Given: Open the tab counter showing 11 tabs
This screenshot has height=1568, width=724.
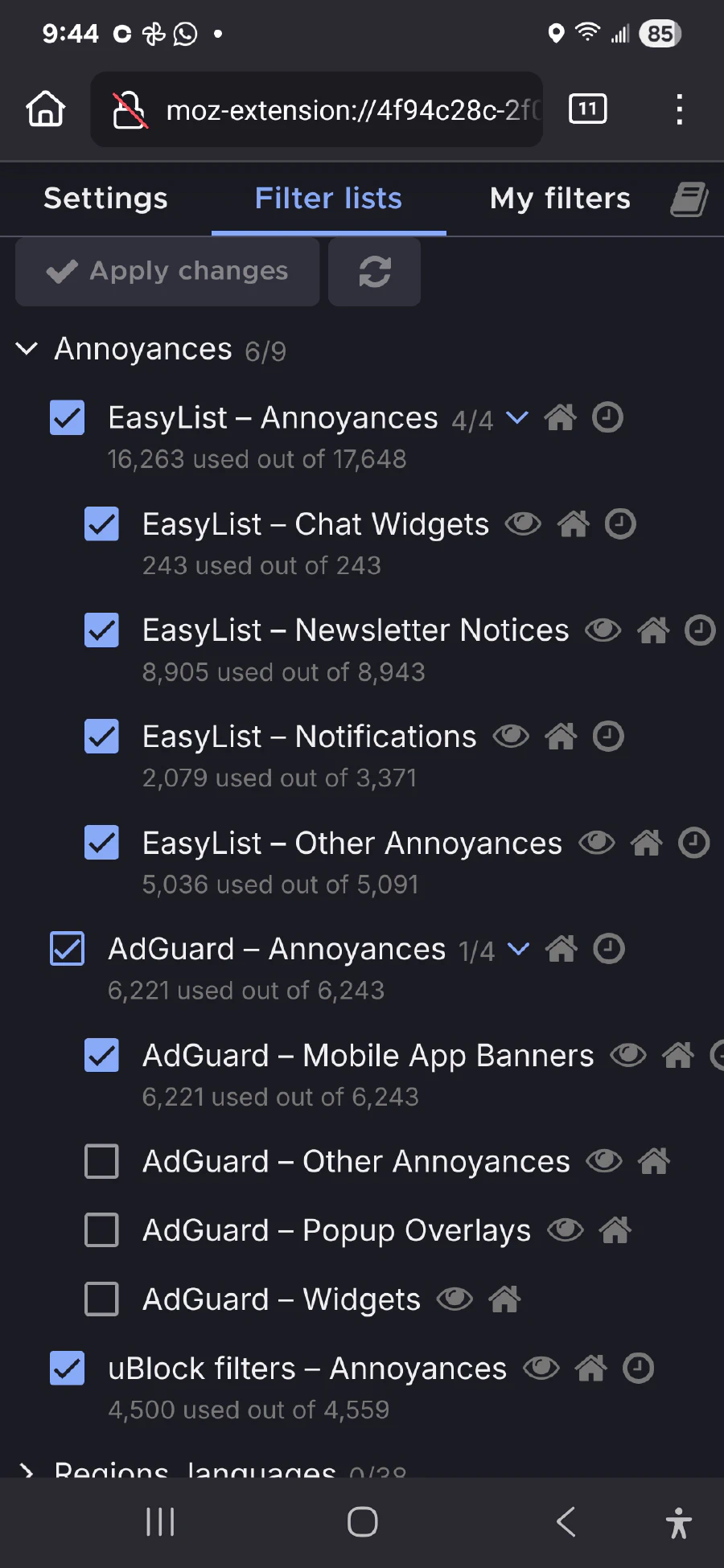Looking at the screenshot, I should (586, 109).
